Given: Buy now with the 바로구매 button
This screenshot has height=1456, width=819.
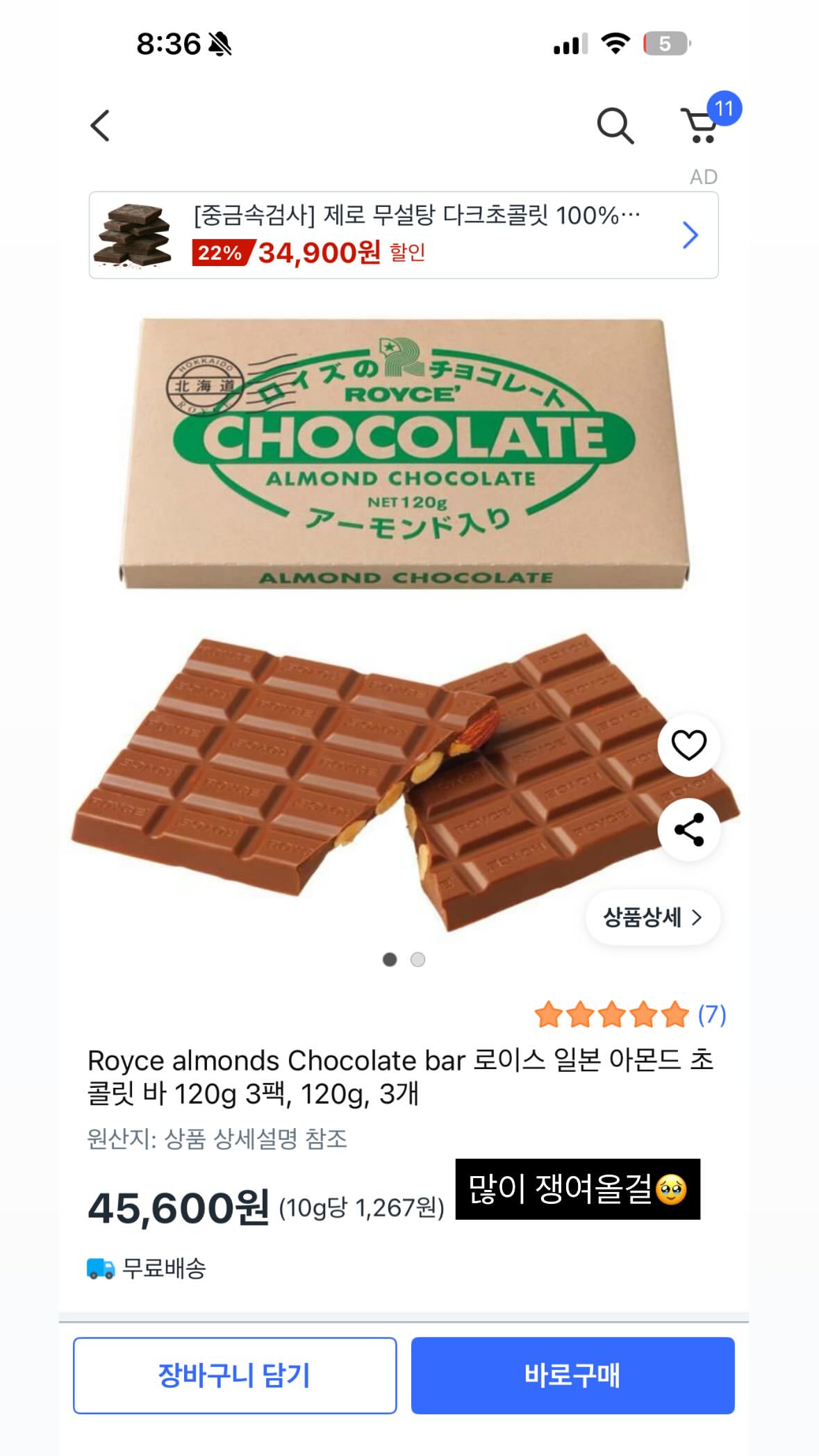Looking at the screenshot, I should click(x=572, y=1375).
